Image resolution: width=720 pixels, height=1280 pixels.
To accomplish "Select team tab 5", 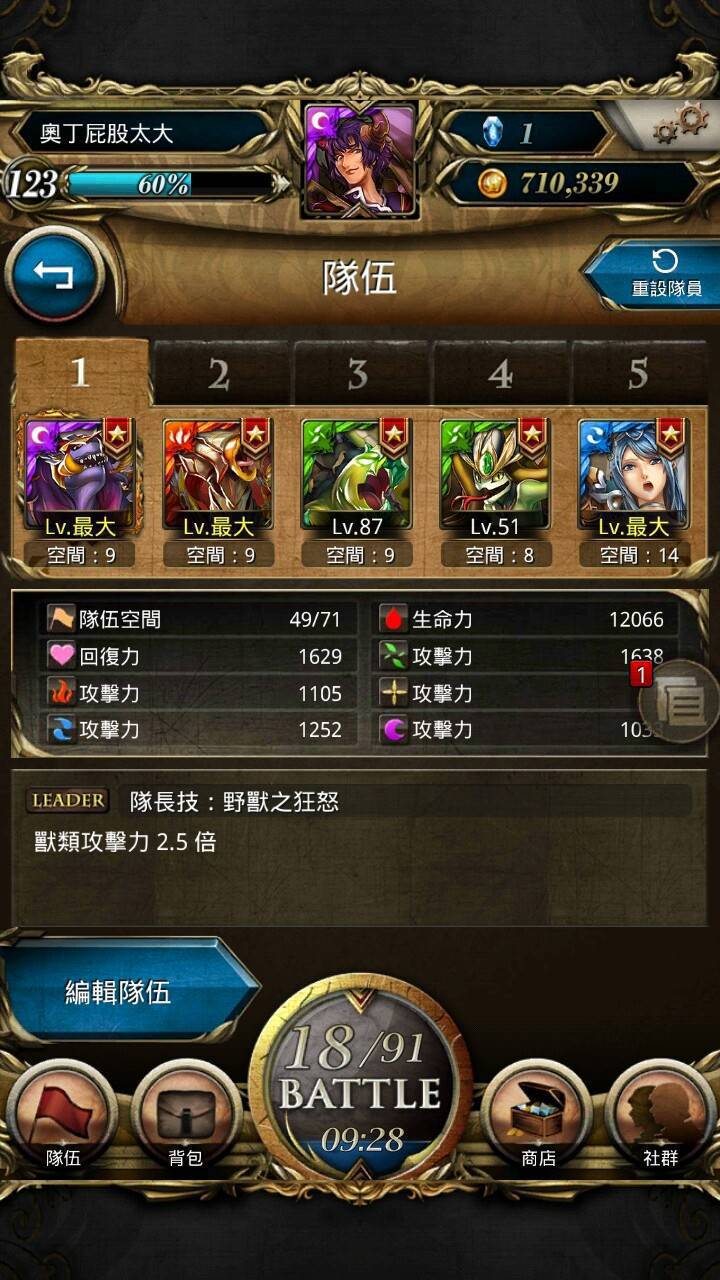I will pyautogui.click(x=638, y=374).
